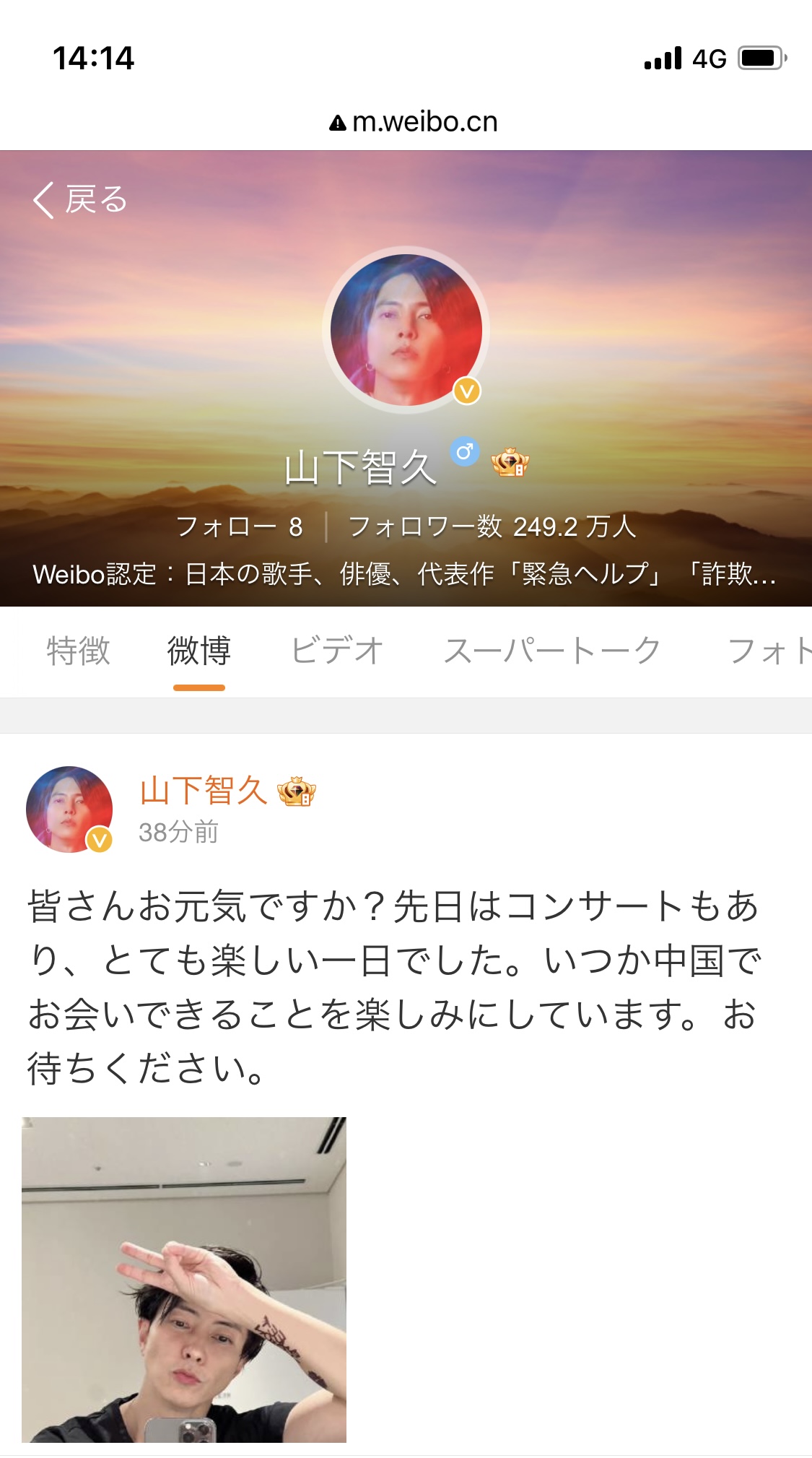The image size is (812, 1458).
Task: Open the selfie photo in the post
Action: [x=184, y=1279]
